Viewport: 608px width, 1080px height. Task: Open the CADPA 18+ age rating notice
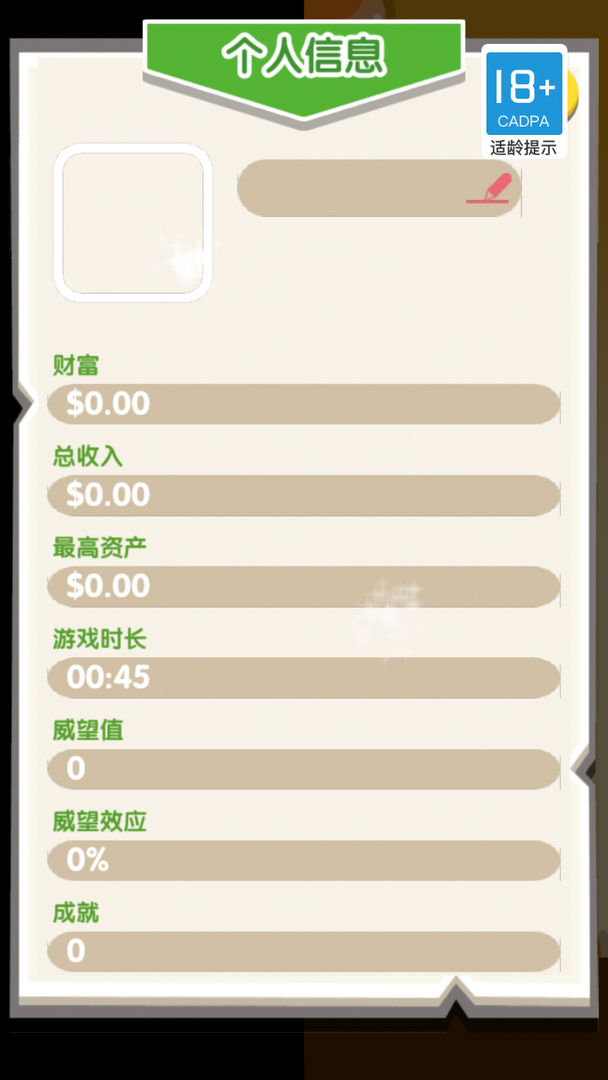point(524,101)
